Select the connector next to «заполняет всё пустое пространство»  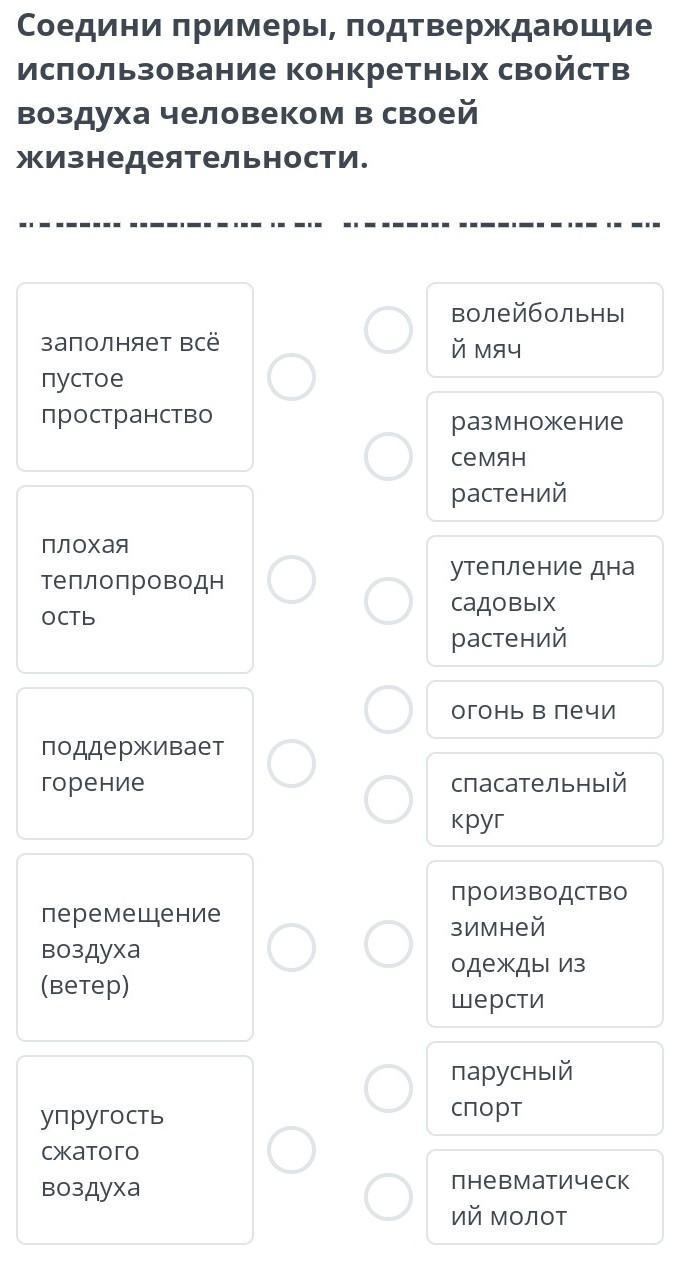coord(292,377)
